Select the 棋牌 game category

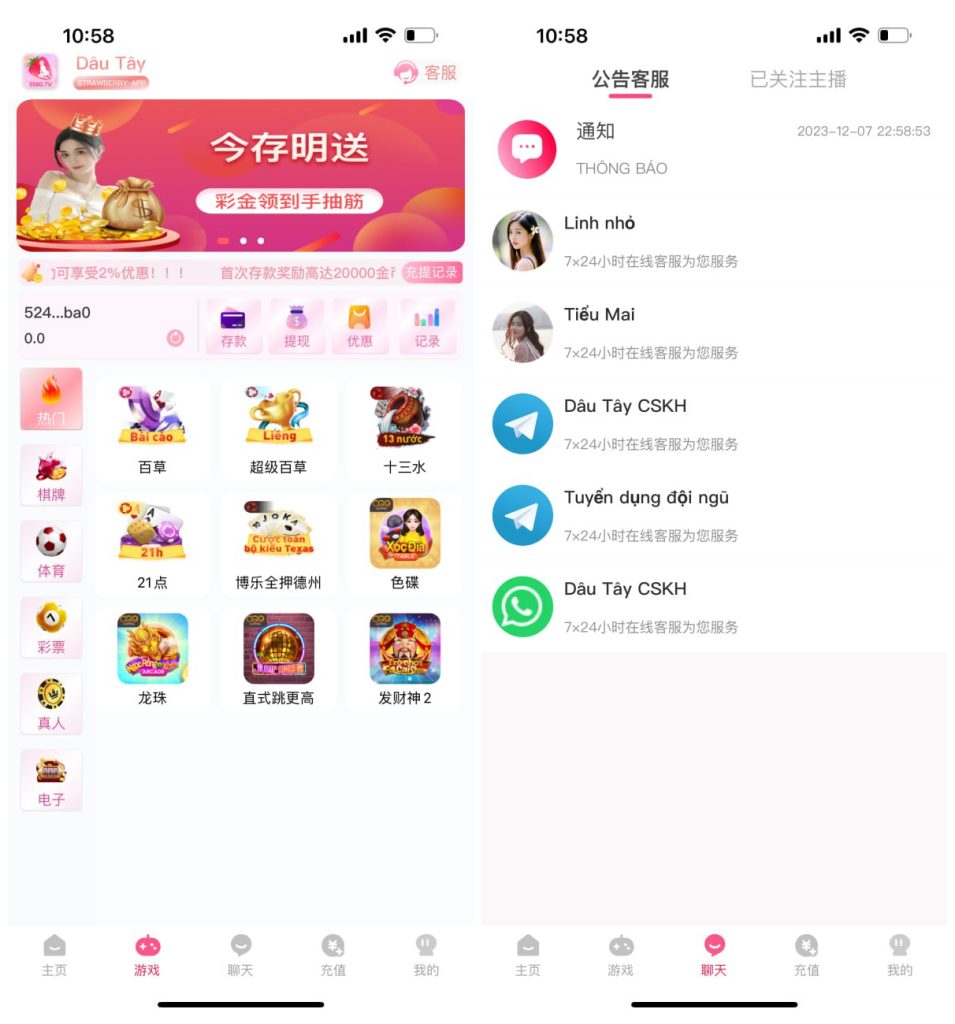[x=51, y=477]
